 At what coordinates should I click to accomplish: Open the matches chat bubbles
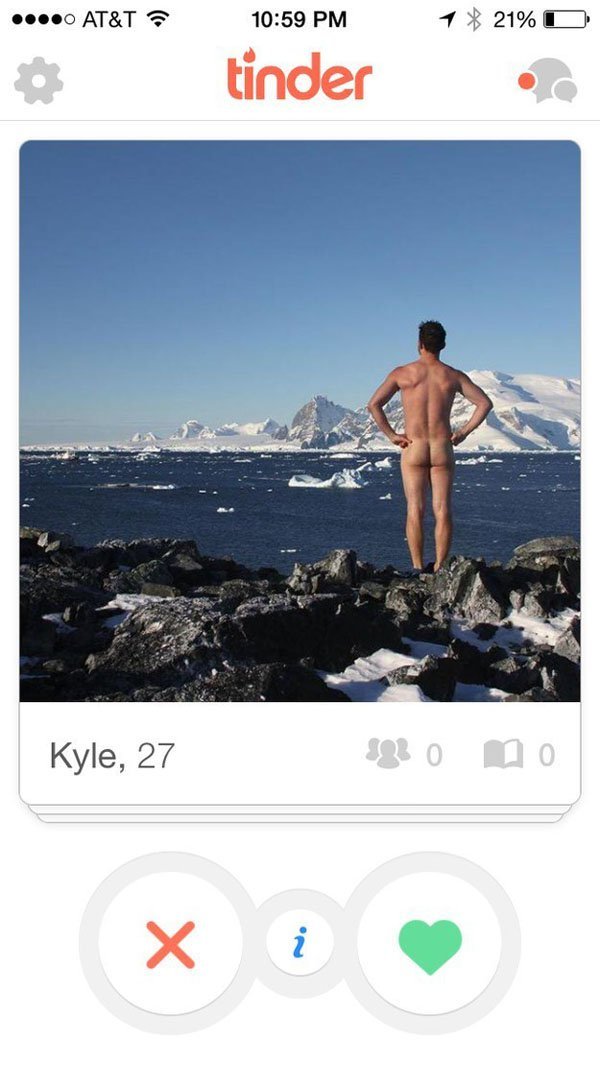point(549,81)
